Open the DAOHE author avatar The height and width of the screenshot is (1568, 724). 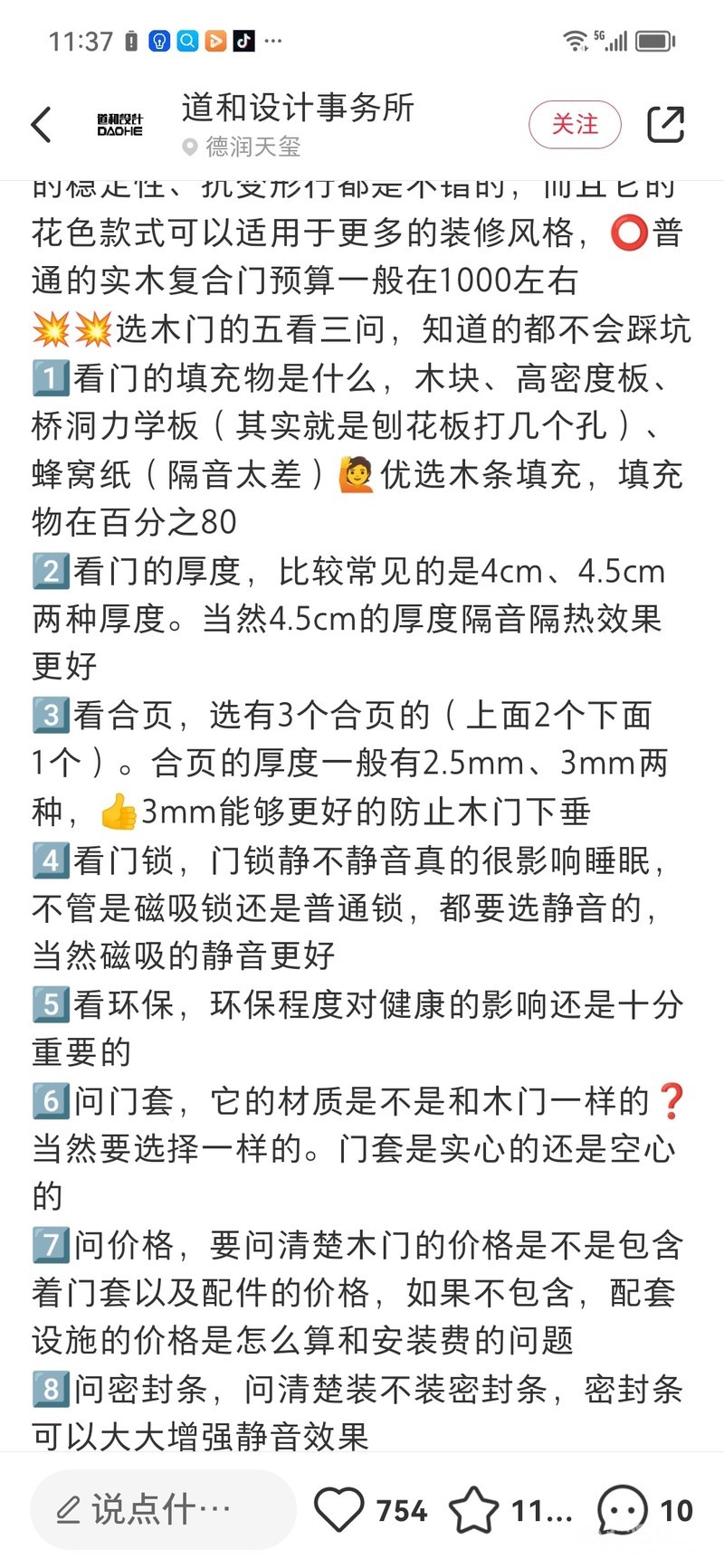coord(120,125)
